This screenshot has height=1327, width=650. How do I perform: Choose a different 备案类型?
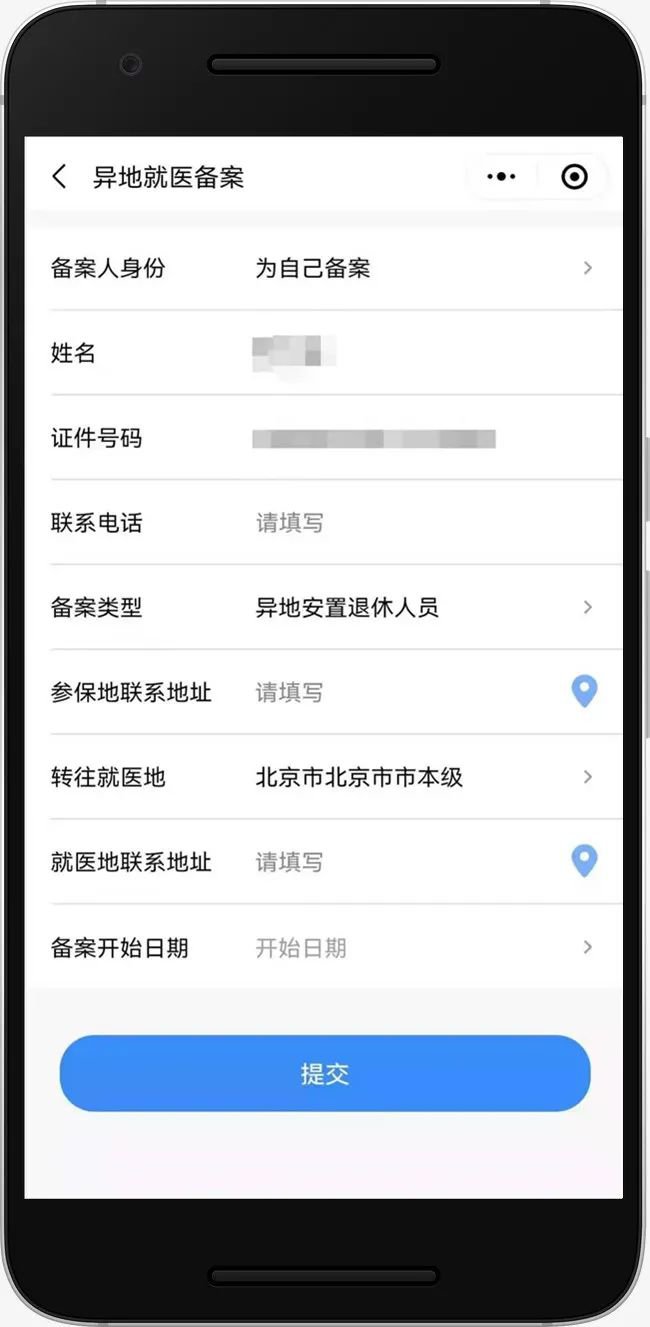(420, 608)
